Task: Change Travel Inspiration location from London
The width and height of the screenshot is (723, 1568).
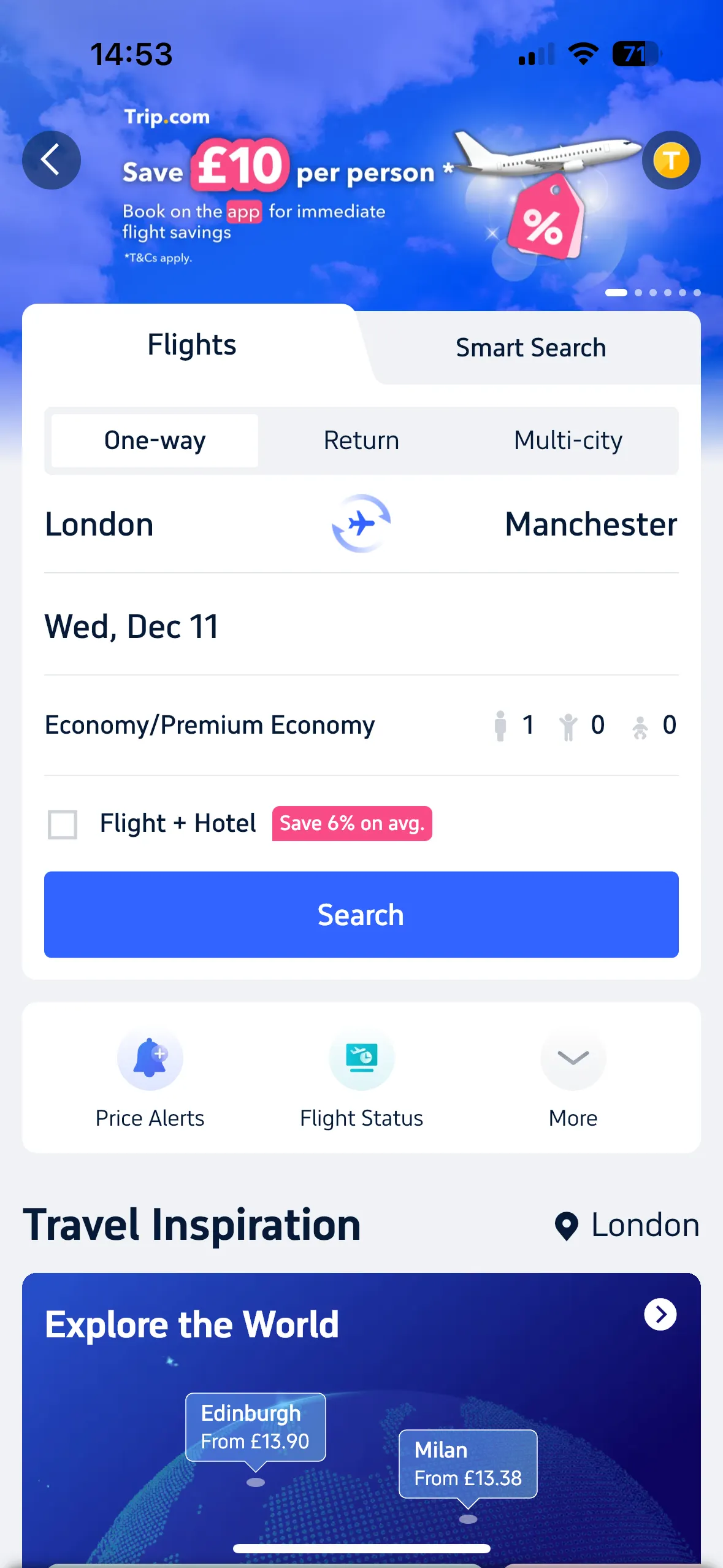Action: 627,1226
